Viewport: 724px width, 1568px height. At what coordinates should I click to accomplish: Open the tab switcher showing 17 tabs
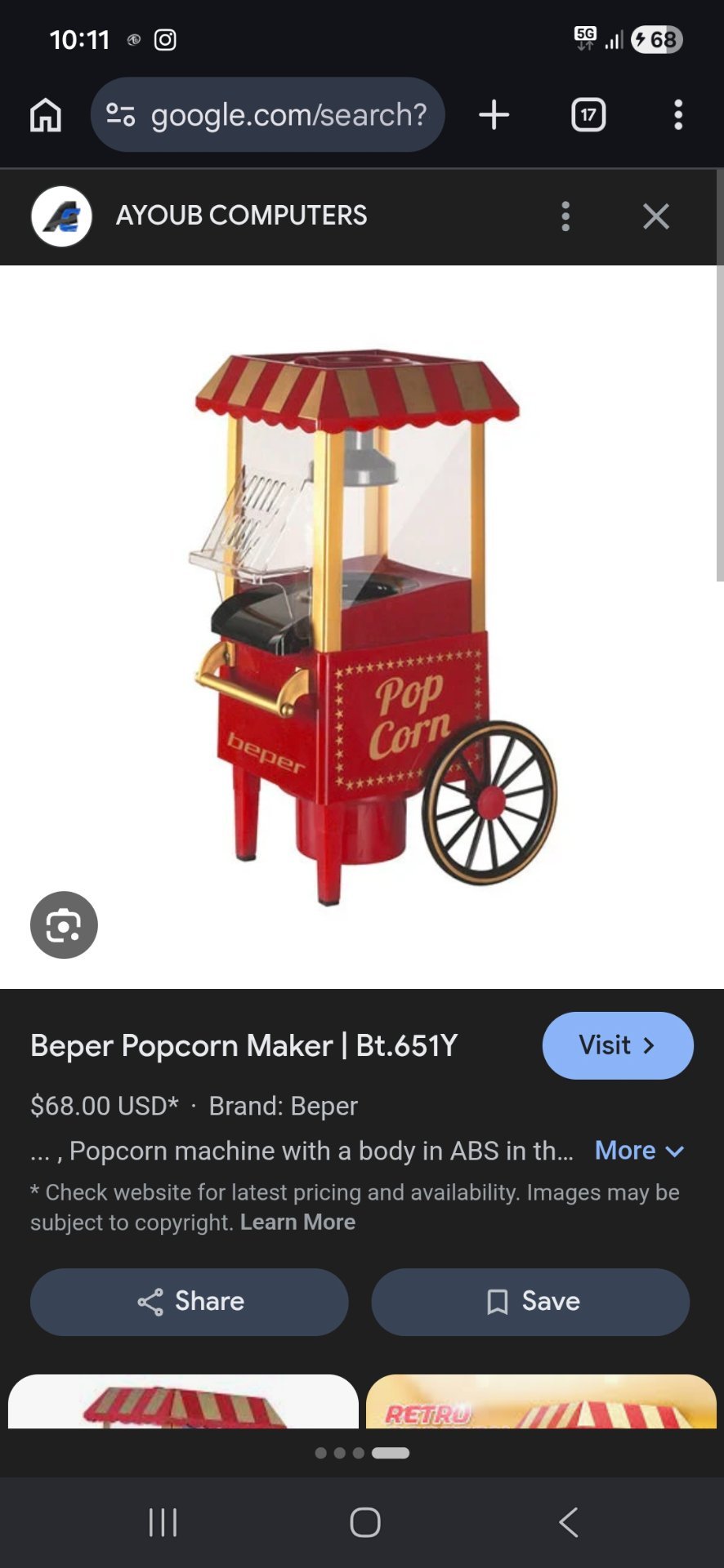click(588, 114)
